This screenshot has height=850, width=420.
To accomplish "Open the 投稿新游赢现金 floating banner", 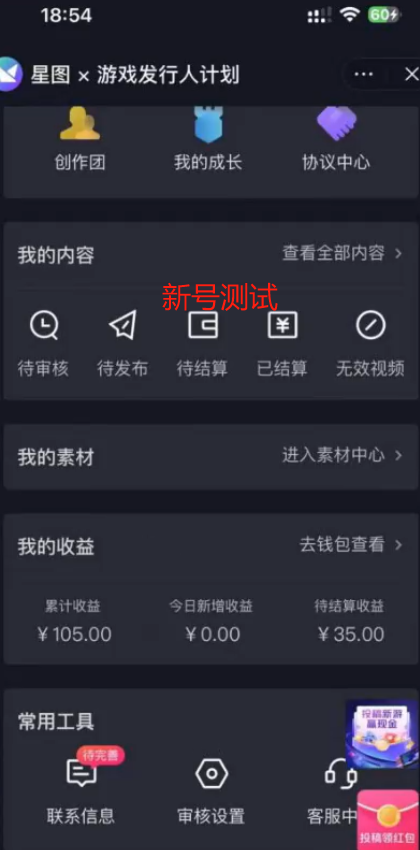I will click(382, 734).
